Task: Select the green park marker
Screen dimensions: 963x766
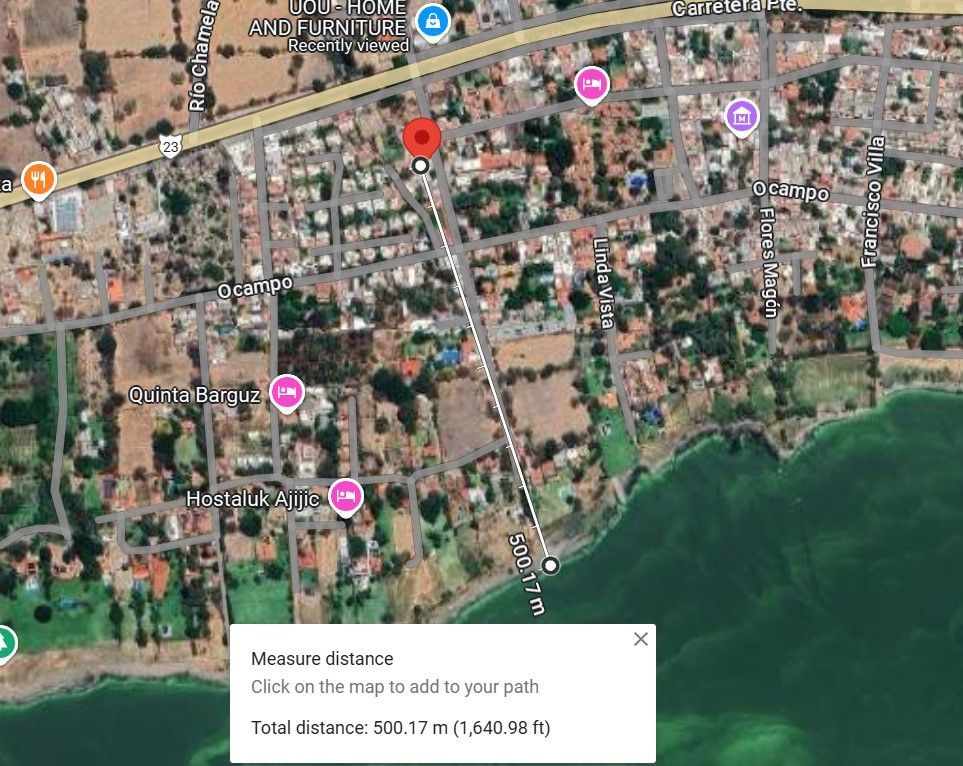Action: tap(4, 642)
